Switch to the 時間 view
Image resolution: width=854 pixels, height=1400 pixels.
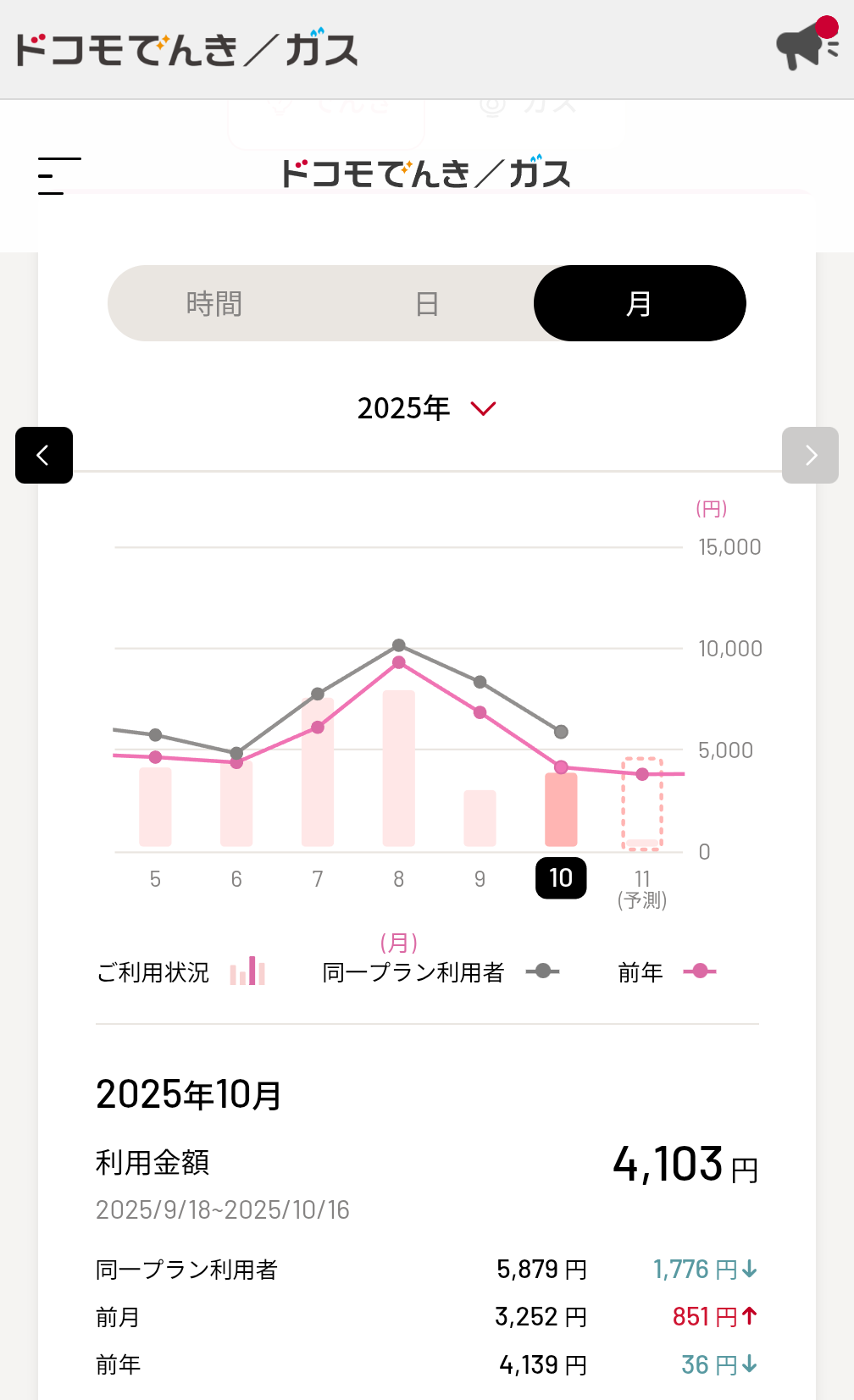(x=214, y=303)
